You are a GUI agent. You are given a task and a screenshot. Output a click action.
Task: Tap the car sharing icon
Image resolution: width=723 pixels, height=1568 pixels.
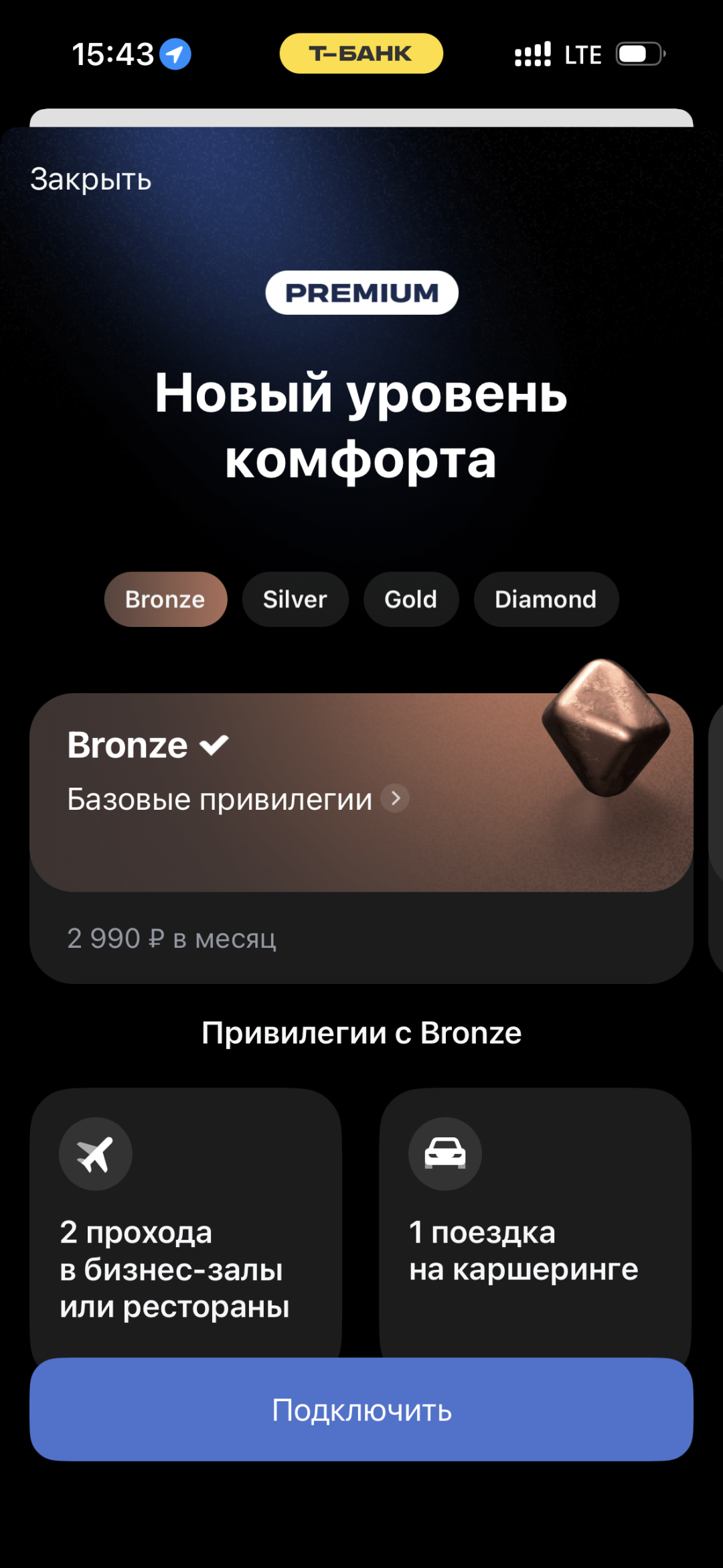pyautogui.click(x=445, y=1153)
